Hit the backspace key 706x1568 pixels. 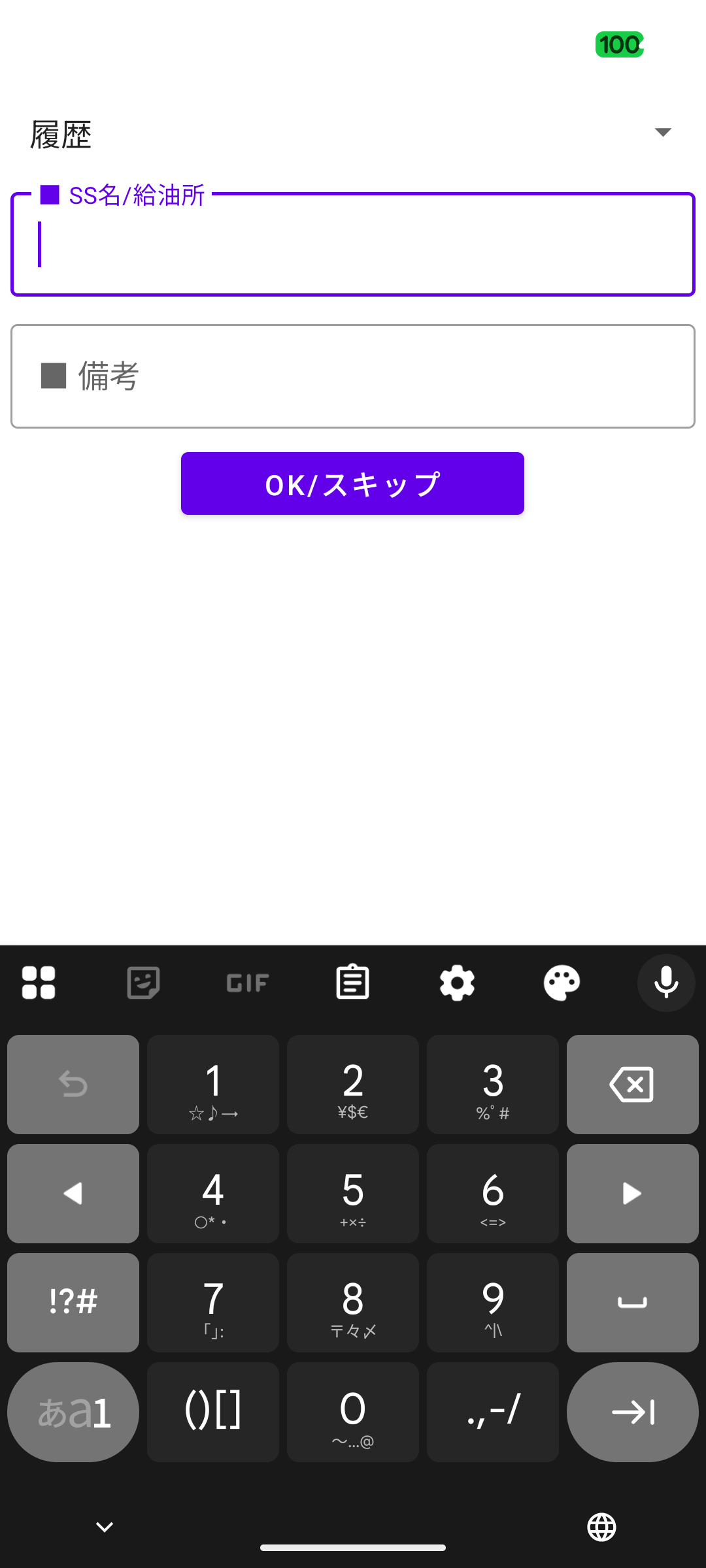pyautogui.click(x=632, y=1085)
